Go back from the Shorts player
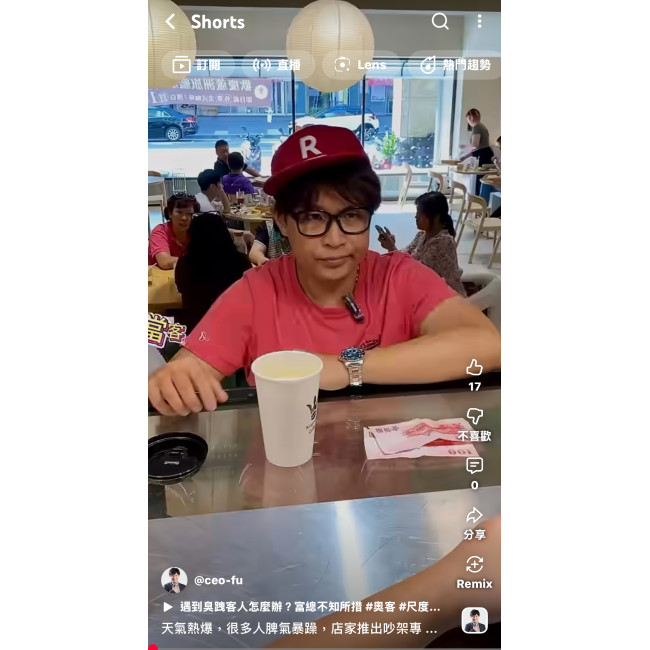Screen dimensions: 650x650 [x=170, y=22]
